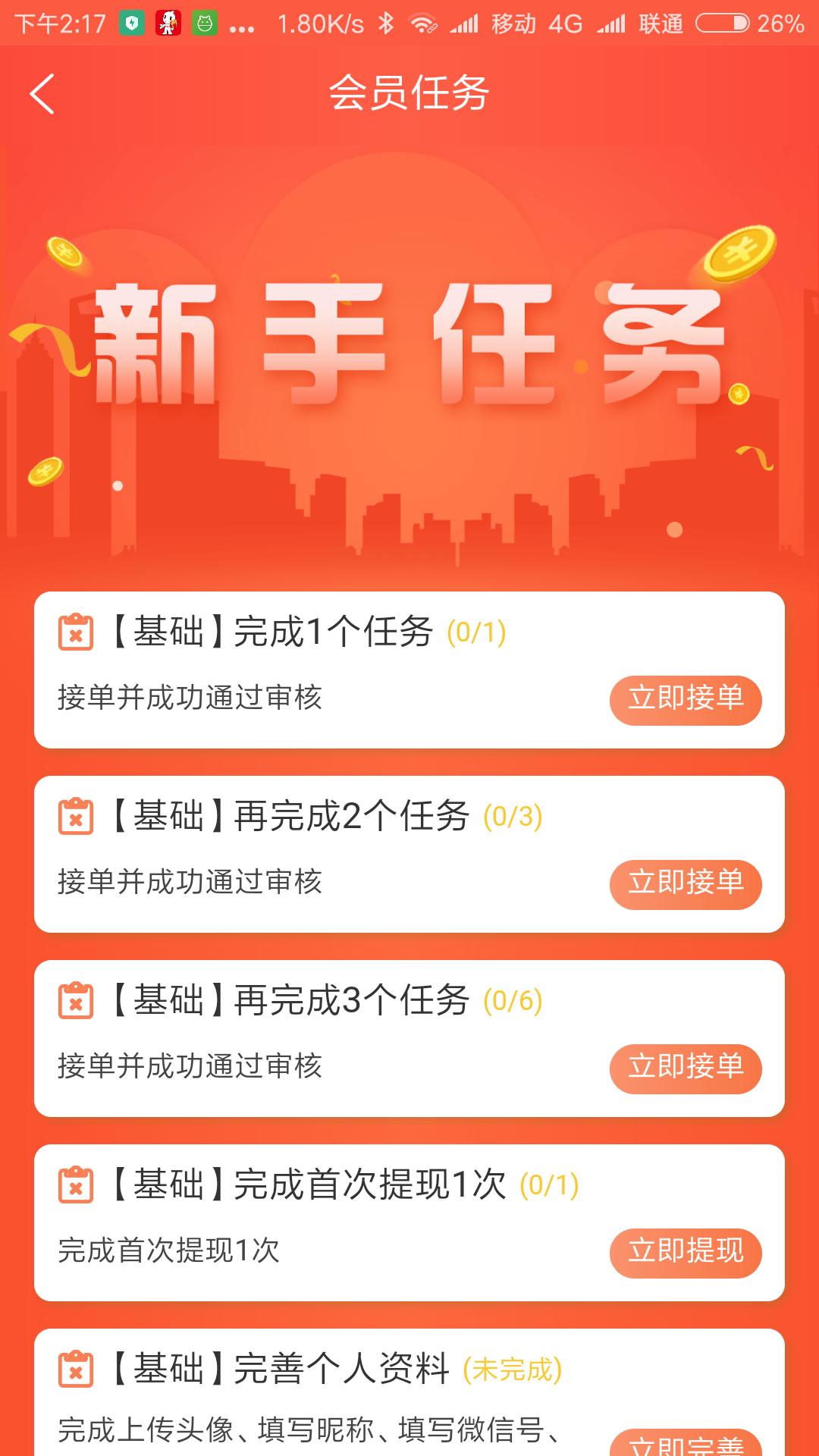Tap 立即接单 for 再完成3个任务

pyautogui.click(x=686, y=1068)
